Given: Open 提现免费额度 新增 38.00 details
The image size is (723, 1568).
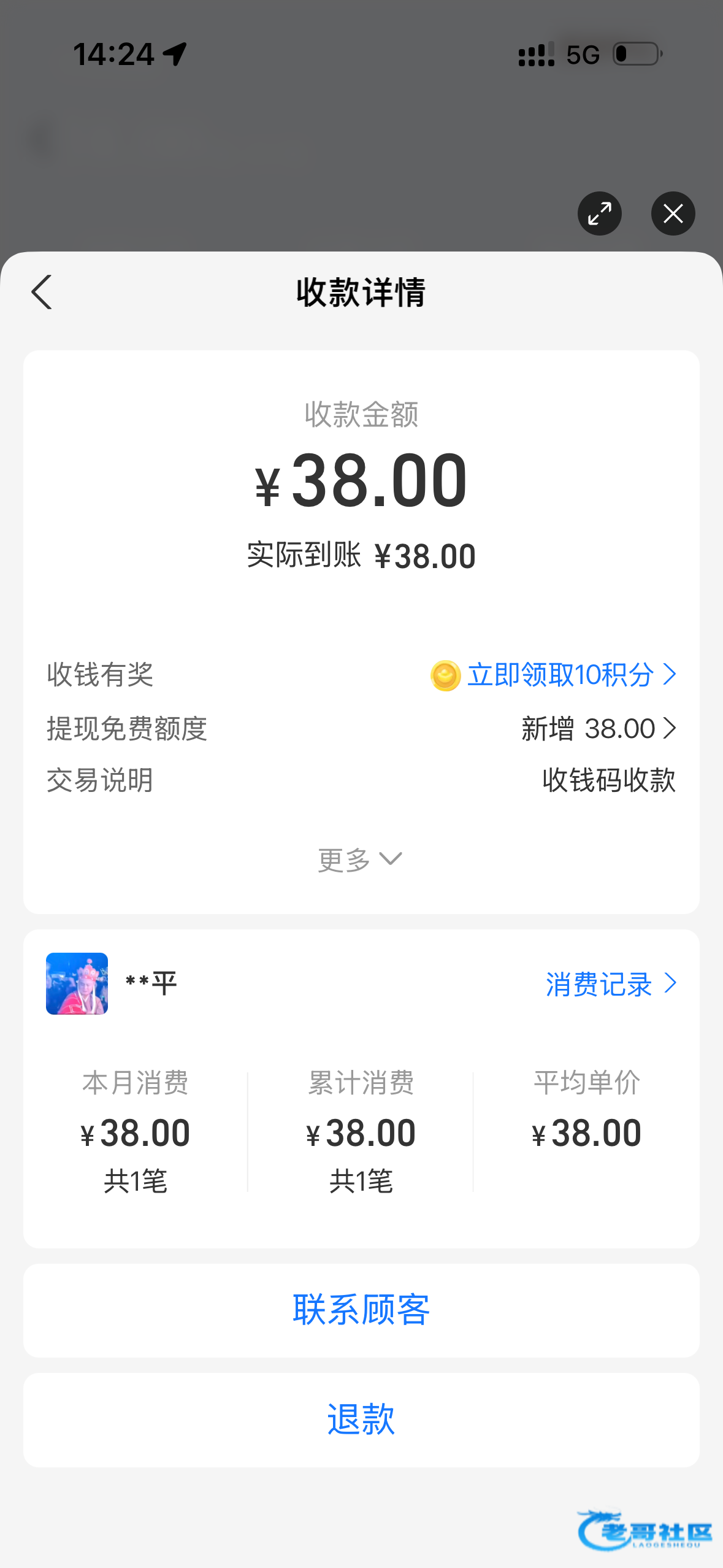Looking at the screenshot, I should click(598, 729).
